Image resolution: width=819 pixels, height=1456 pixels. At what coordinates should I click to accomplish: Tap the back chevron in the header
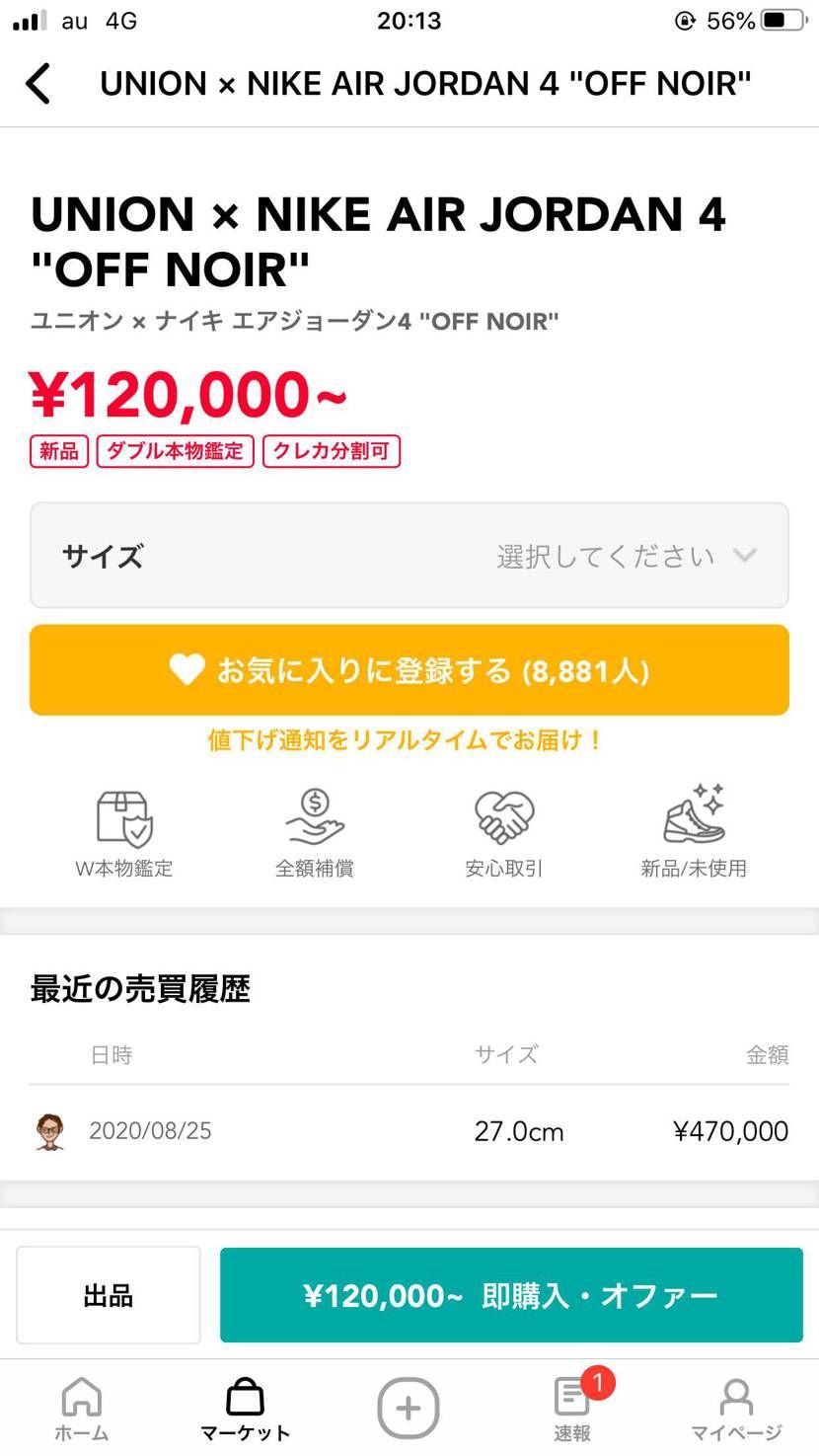tap(37, 84)
